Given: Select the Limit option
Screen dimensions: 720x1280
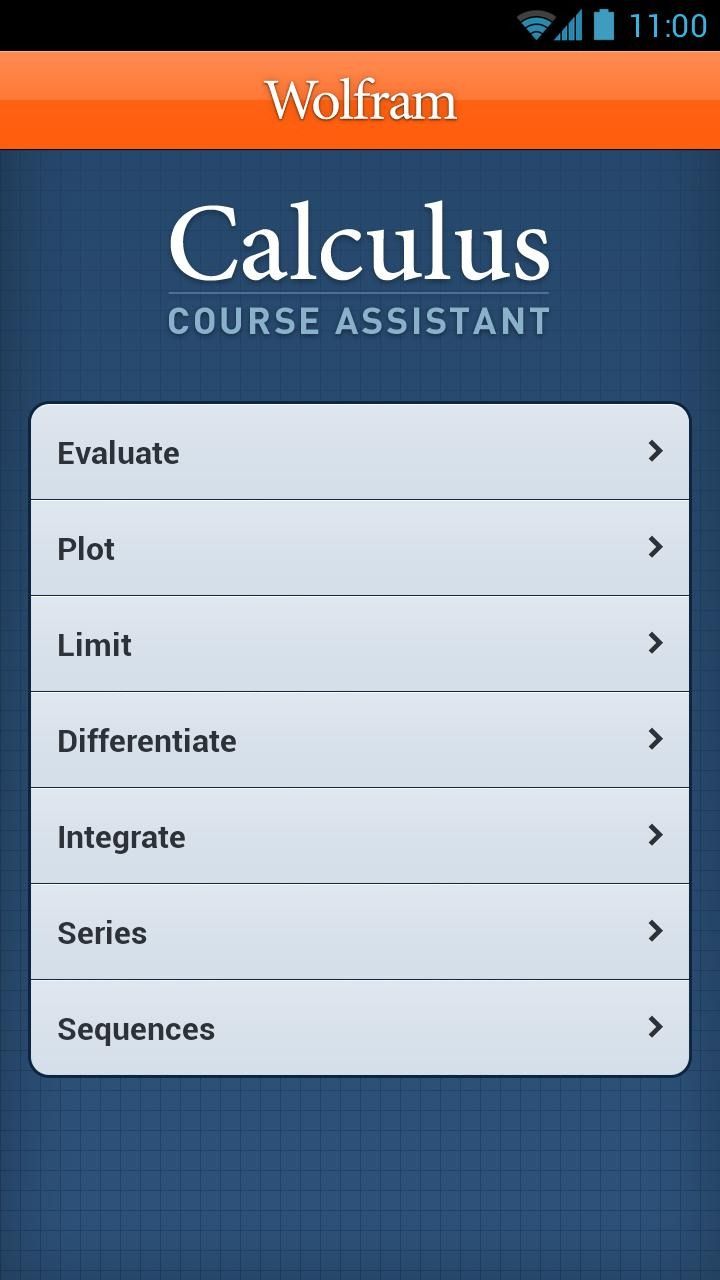Looking at the screenshot, I should (300, 644).
